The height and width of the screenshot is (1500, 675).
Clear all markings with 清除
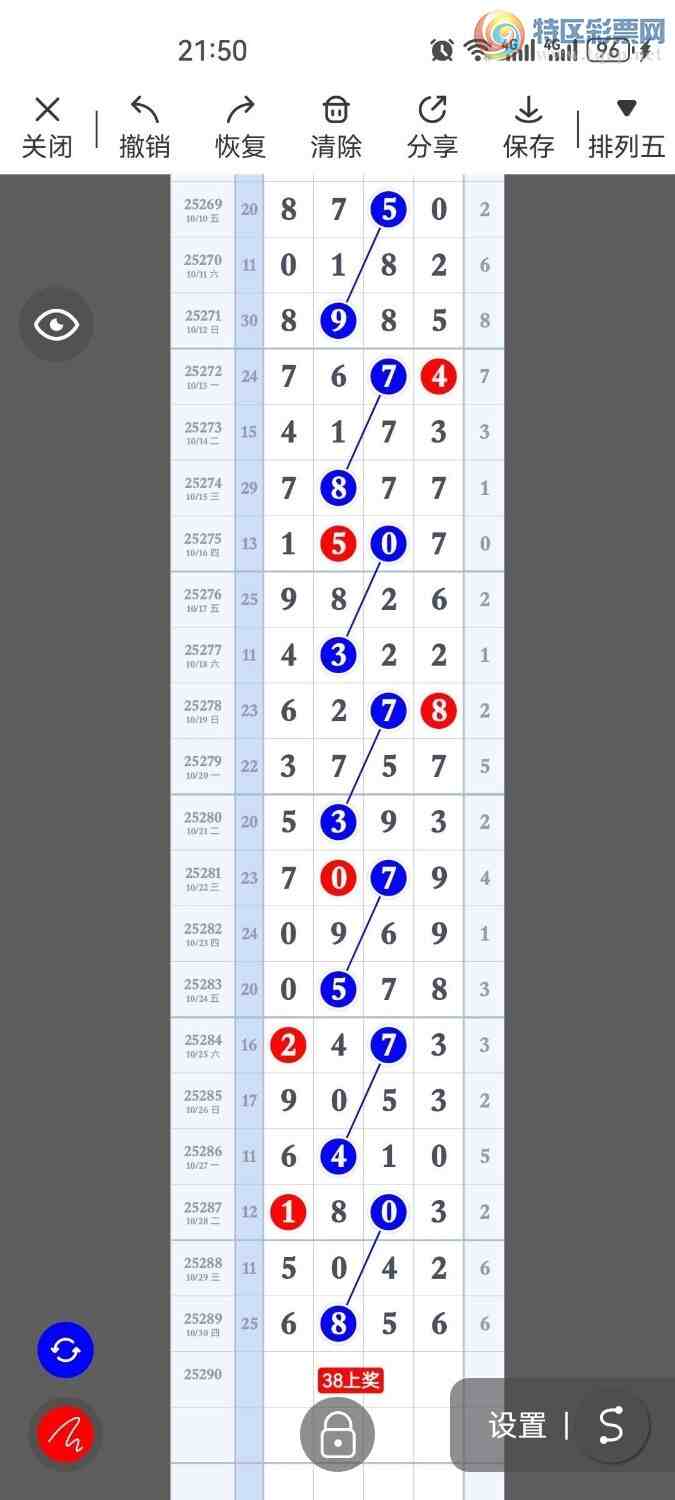coord(336,128)
